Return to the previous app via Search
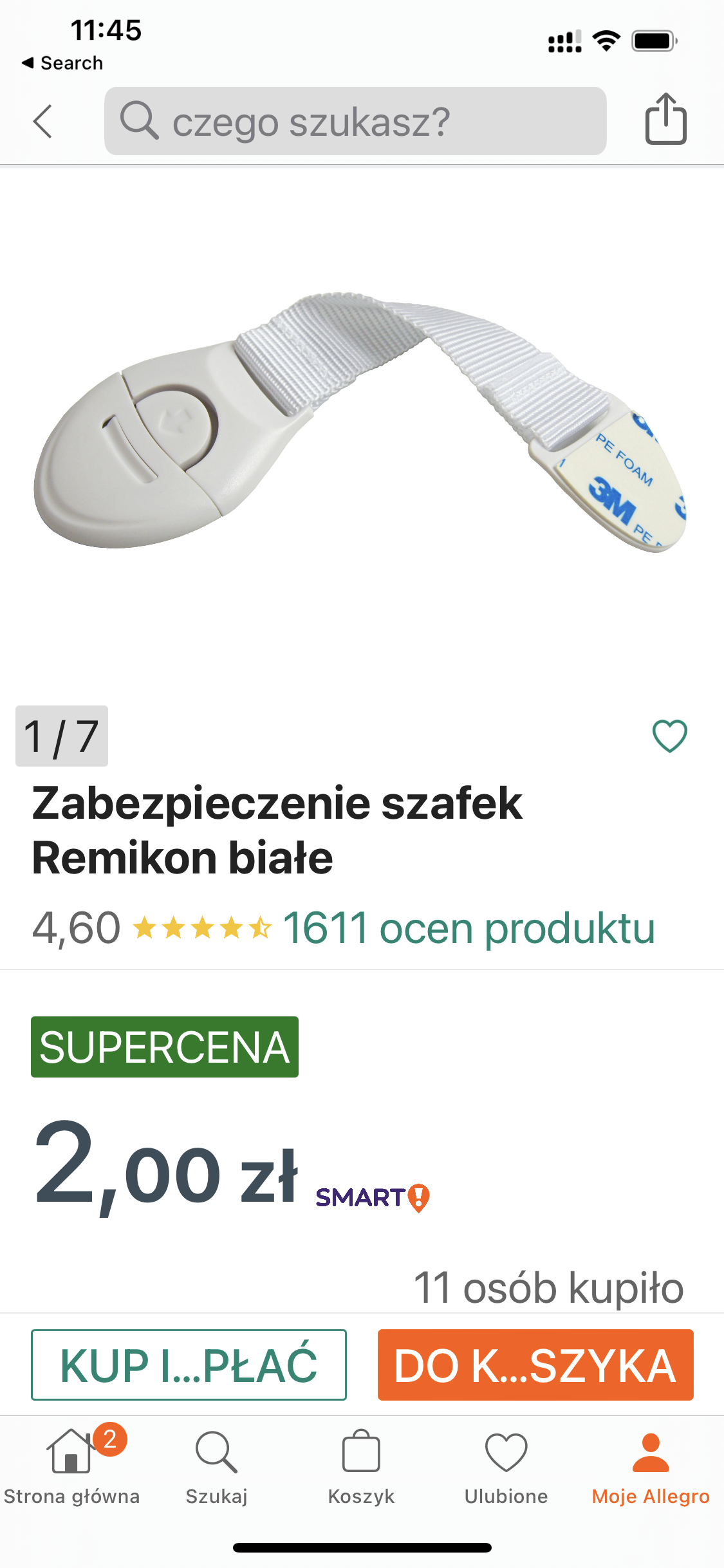The width and height of the screenshot is (724, 1568). 62,63
